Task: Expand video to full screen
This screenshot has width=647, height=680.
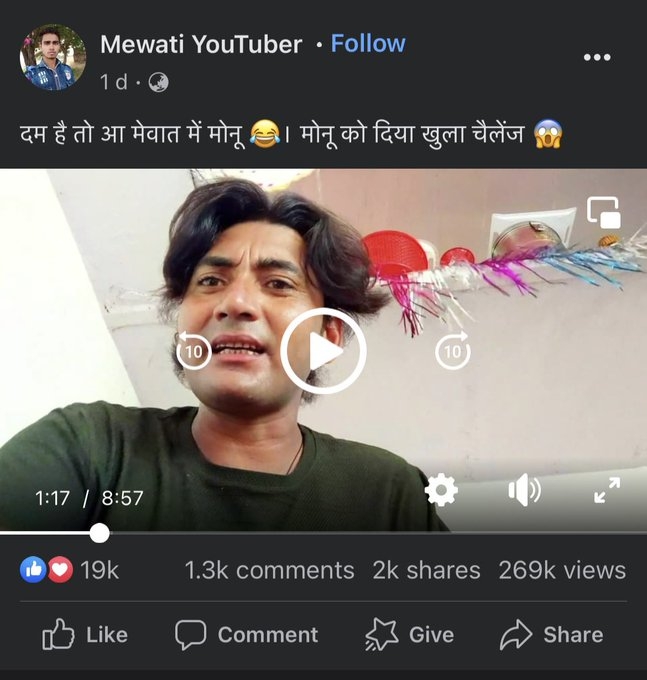Action: click(607, 490)
